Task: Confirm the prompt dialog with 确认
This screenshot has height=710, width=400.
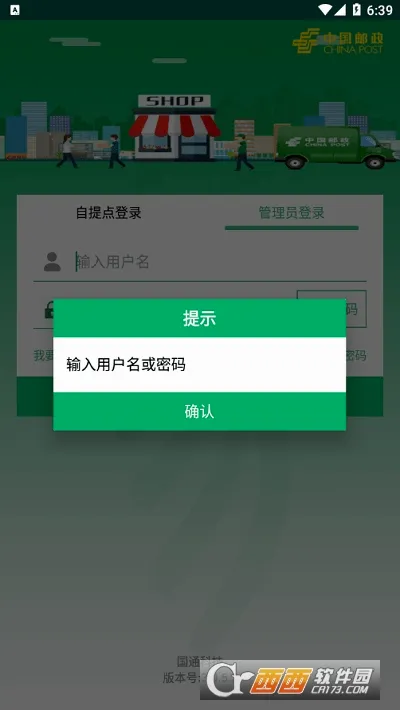Action: [199, 411]
